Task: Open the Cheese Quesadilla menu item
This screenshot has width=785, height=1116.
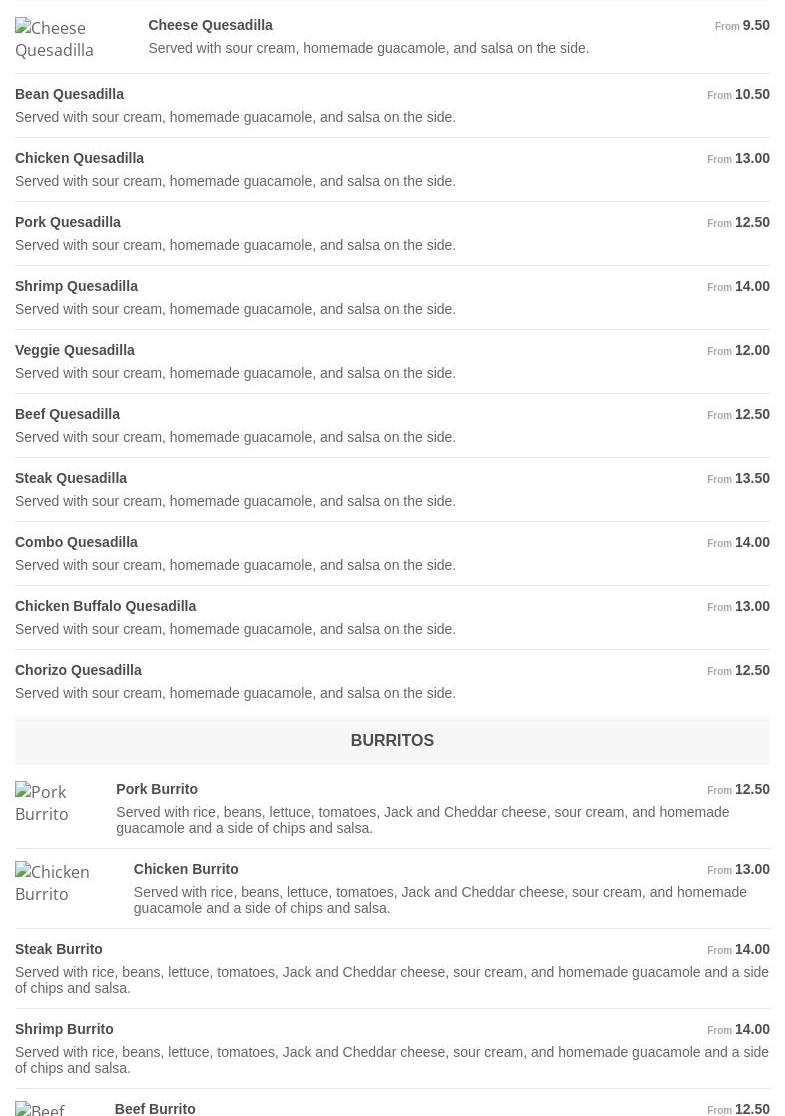Action: coord(210,25)
